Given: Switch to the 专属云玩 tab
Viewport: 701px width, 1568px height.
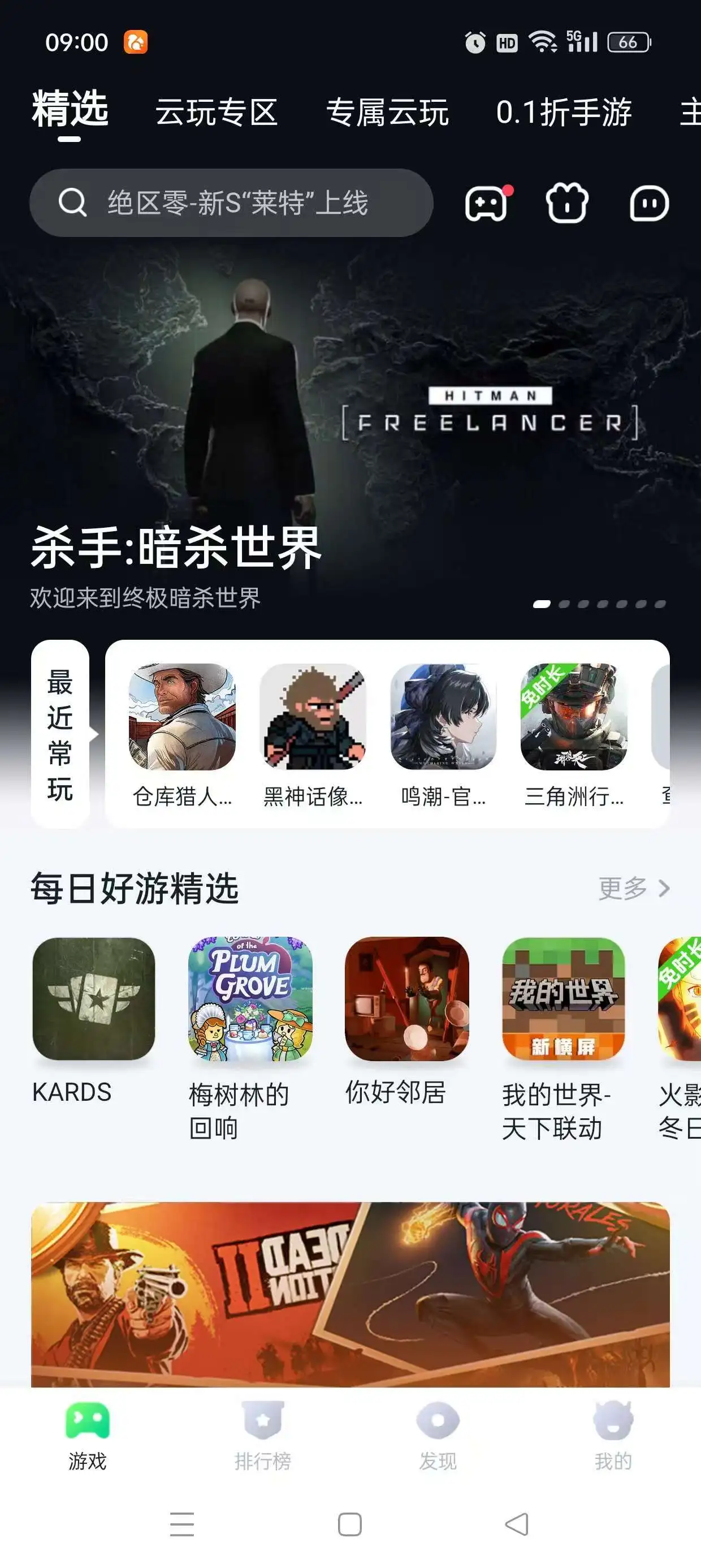Looking at the screenshot, I should click(388, 113).
